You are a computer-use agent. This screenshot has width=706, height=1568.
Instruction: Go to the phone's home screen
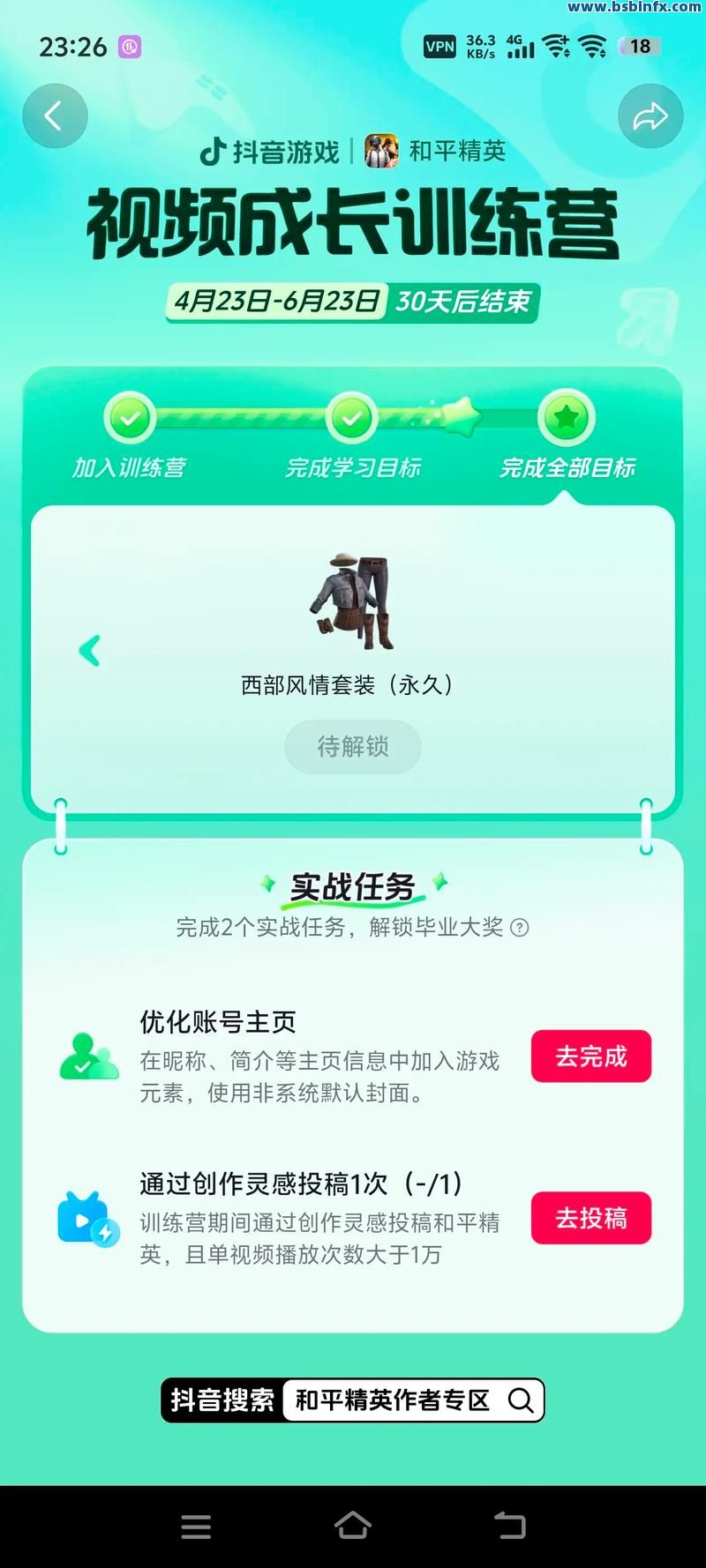[x=353, y=1527]
